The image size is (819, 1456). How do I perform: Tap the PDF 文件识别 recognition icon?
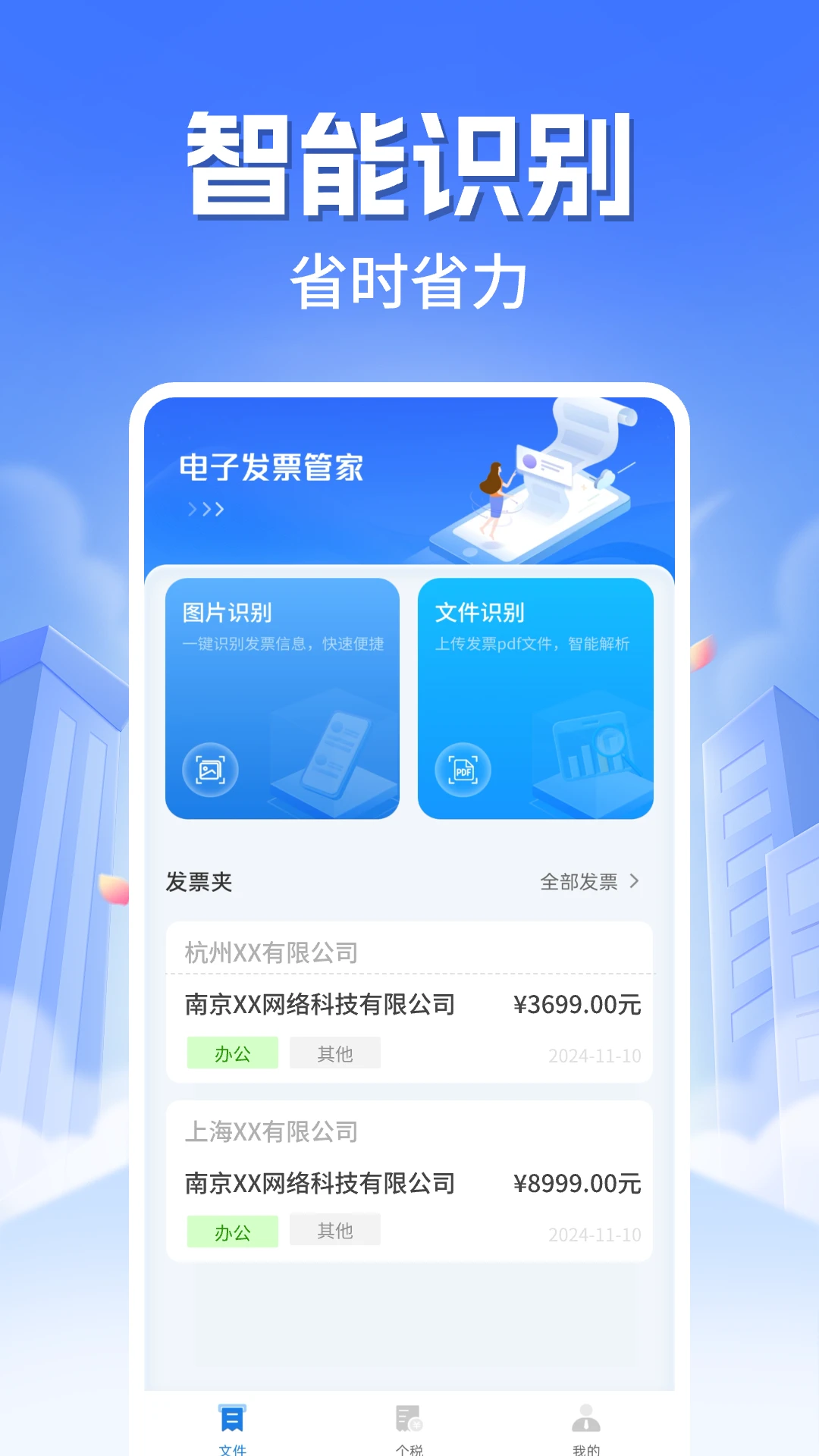click(465, 769)
